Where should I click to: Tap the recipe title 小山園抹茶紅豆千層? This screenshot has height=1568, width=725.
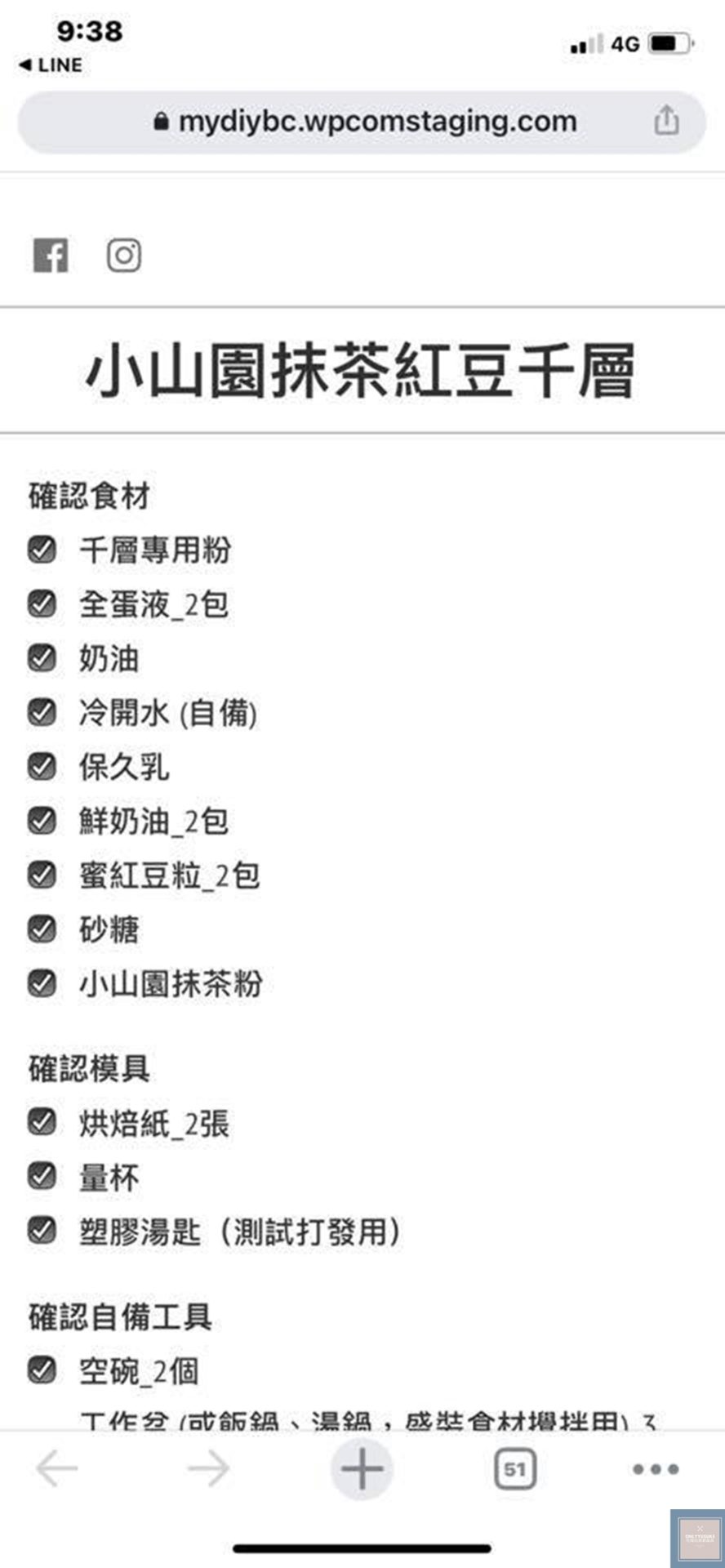point(362,372)
